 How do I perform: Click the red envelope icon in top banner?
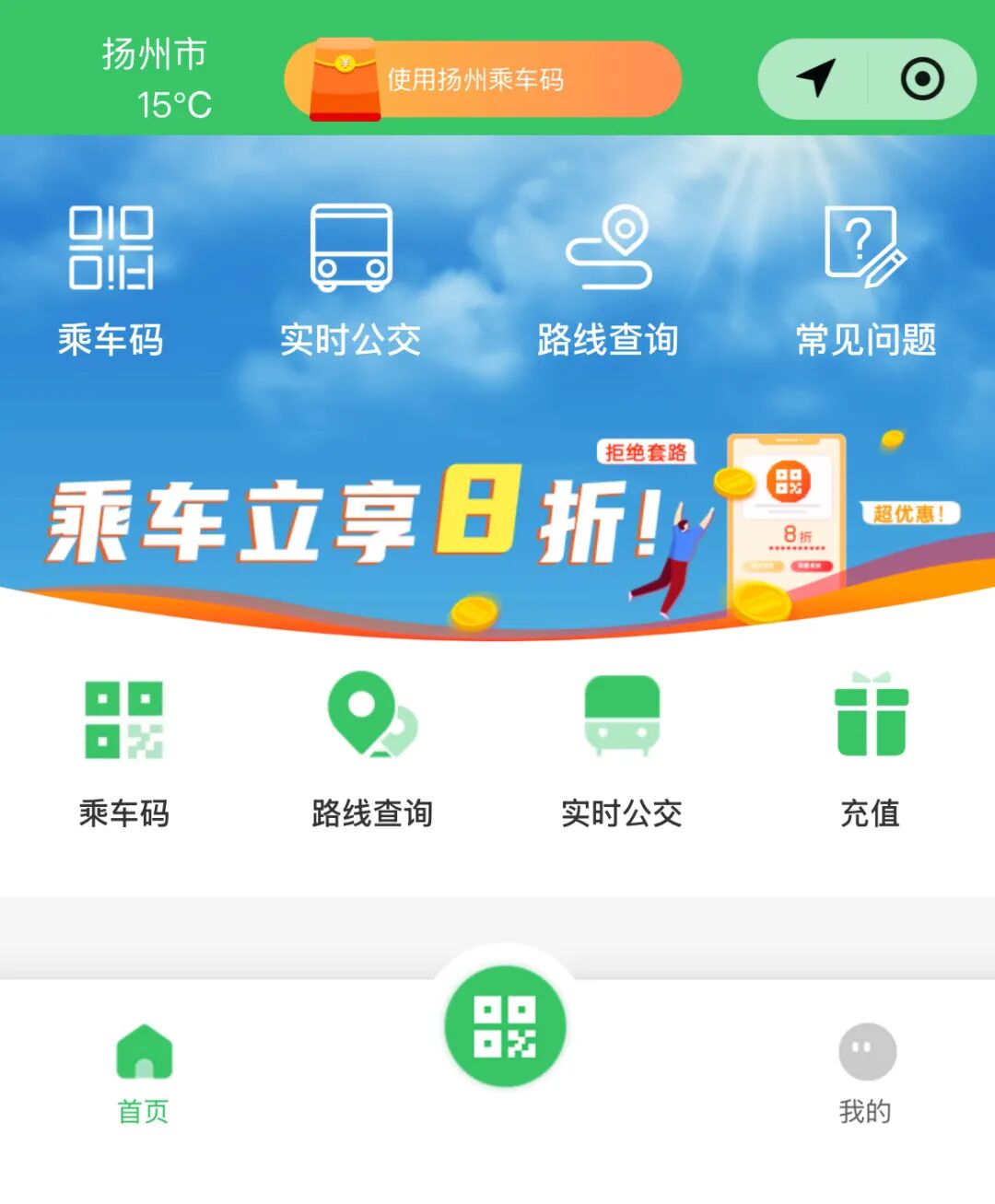tap(344, 79)
